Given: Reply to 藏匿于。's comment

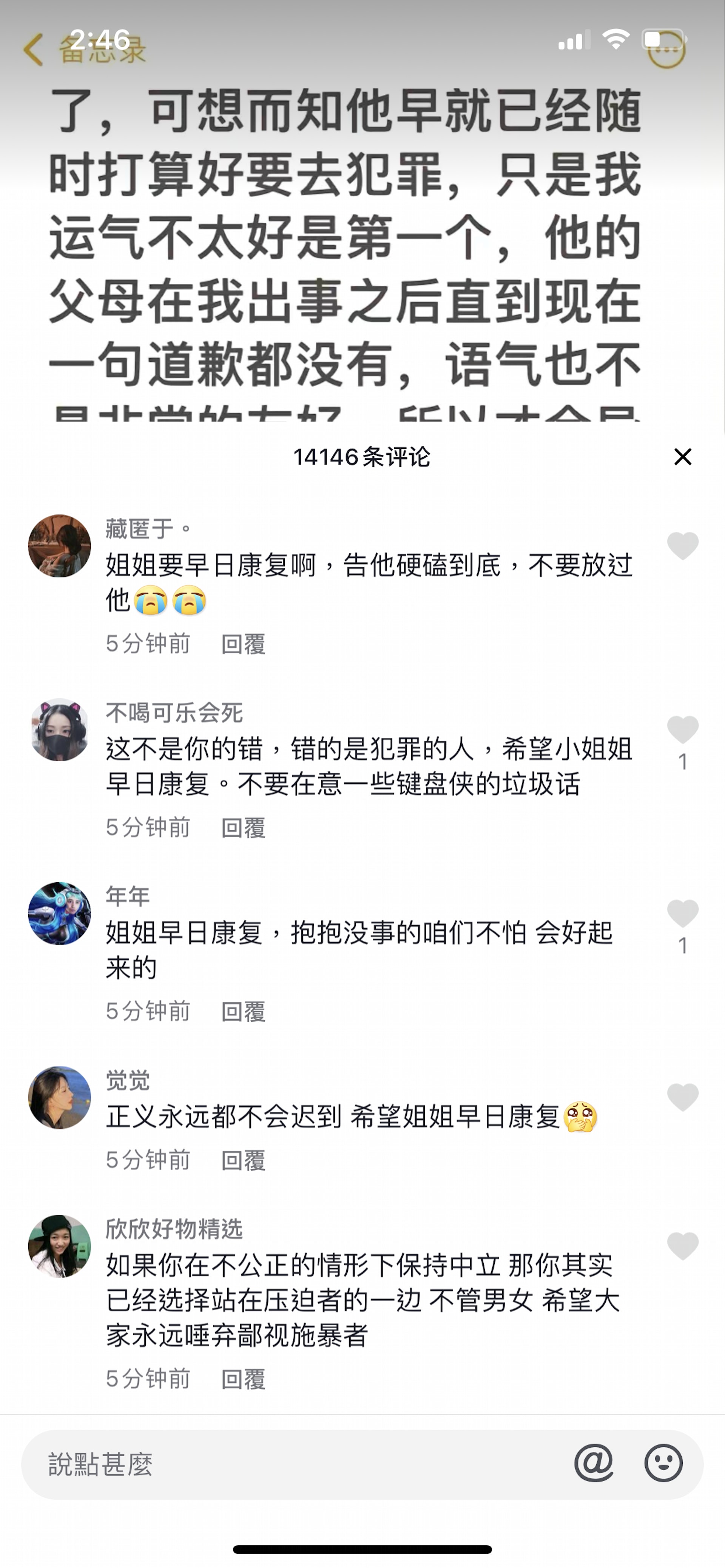Looking at the screenshot, I should point(243,644).
